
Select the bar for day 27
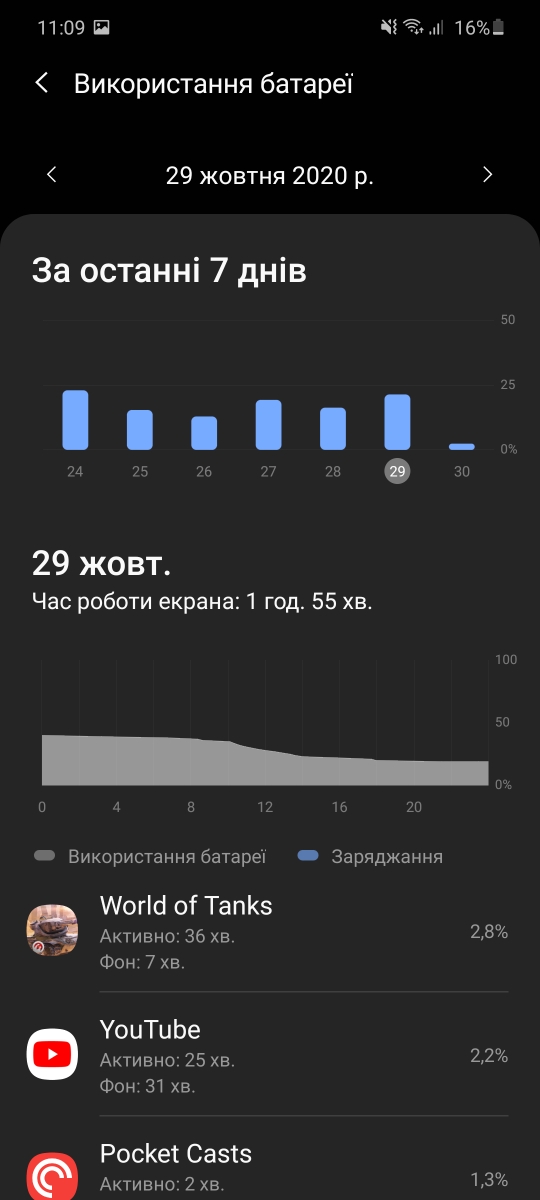coord(268,425)
